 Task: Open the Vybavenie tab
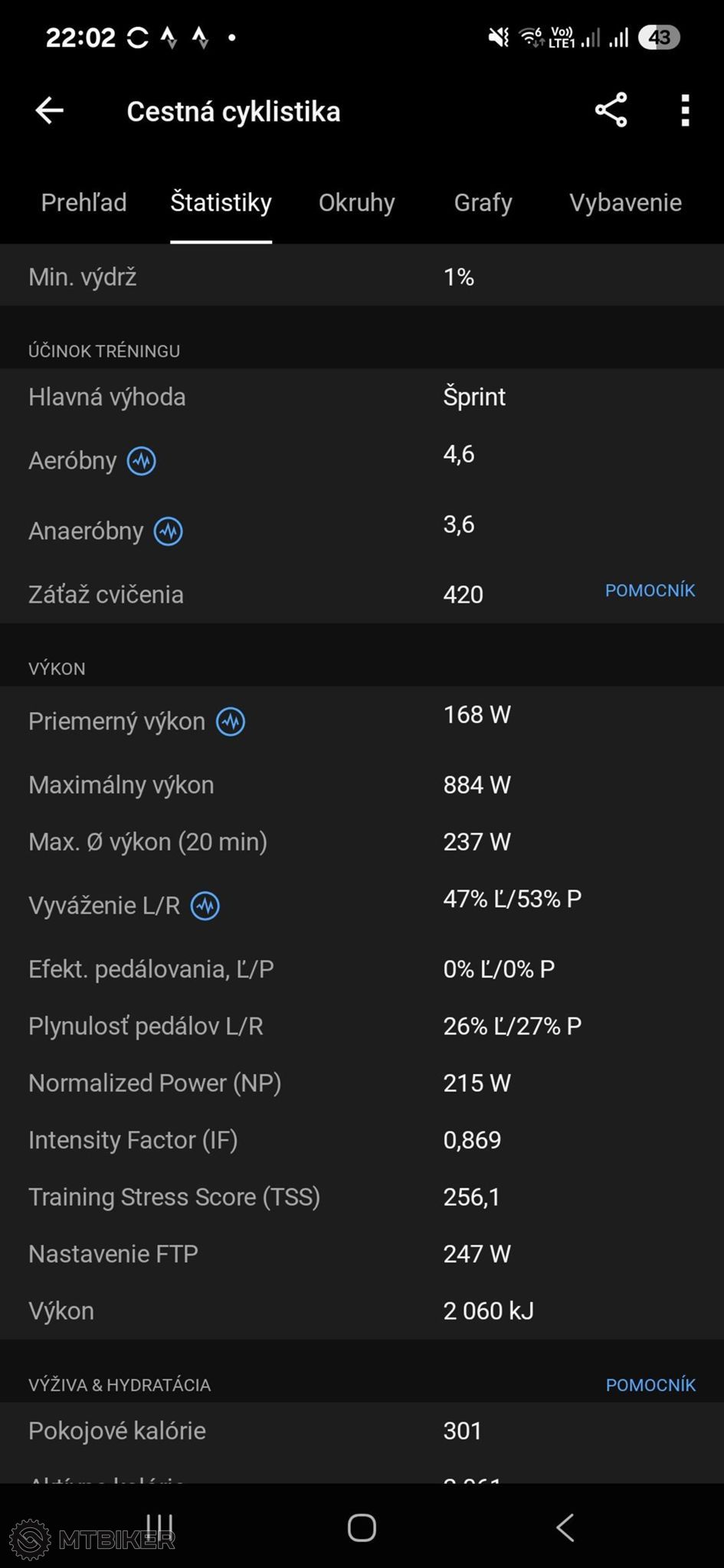click(x=625, y=203)
